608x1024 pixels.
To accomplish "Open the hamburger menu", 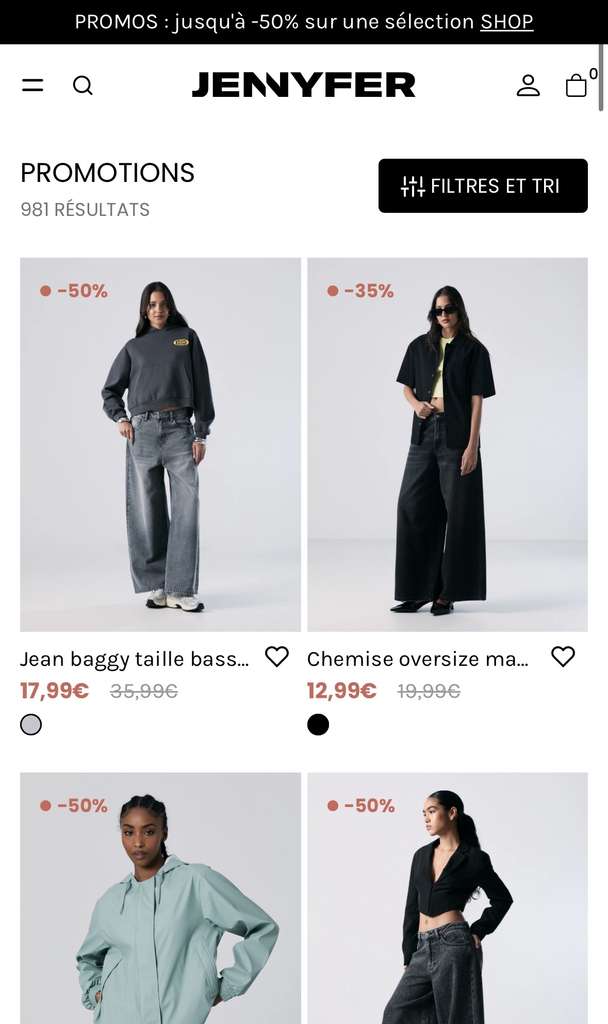I will click(x=33, y=85).
